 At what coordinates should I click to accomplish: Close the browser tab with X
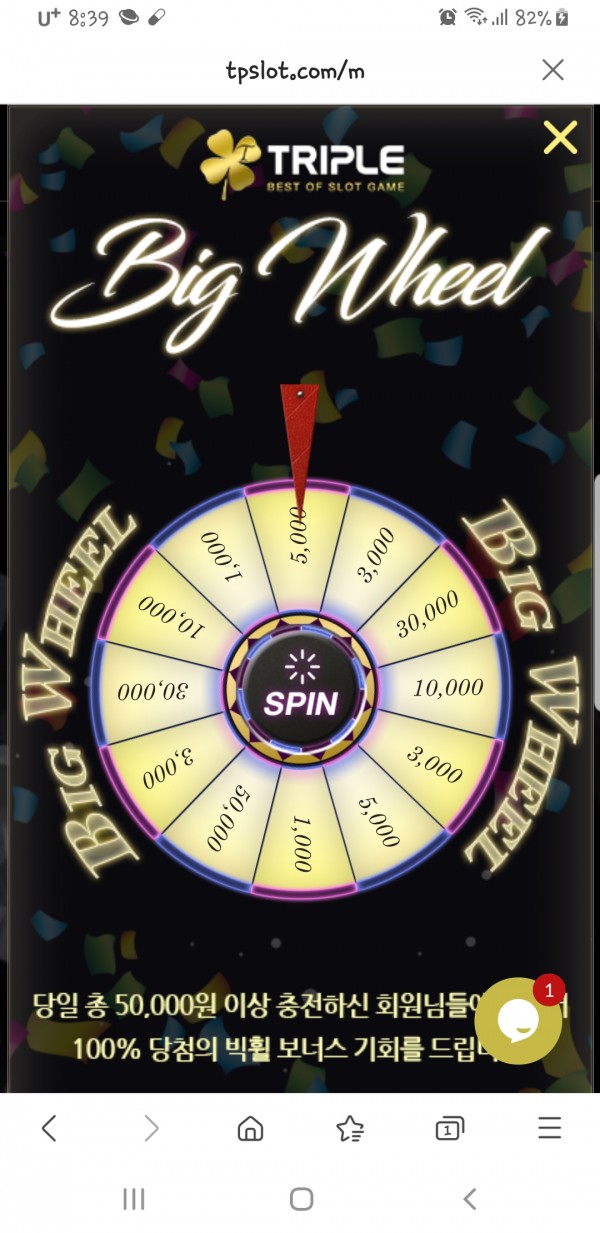[553, 70]
